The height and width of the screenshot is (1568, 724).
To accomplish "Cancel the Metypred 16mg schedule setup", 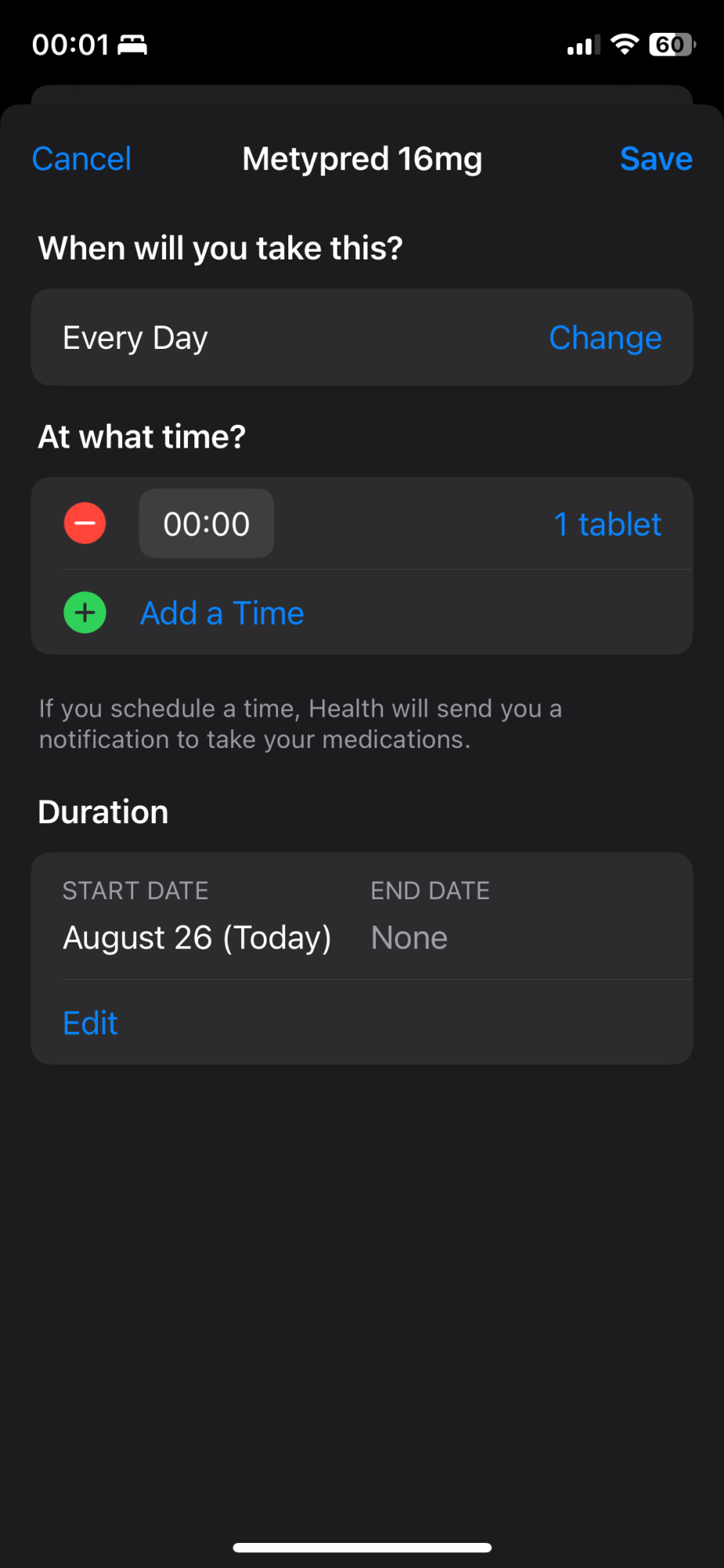I will click(81, 159).
